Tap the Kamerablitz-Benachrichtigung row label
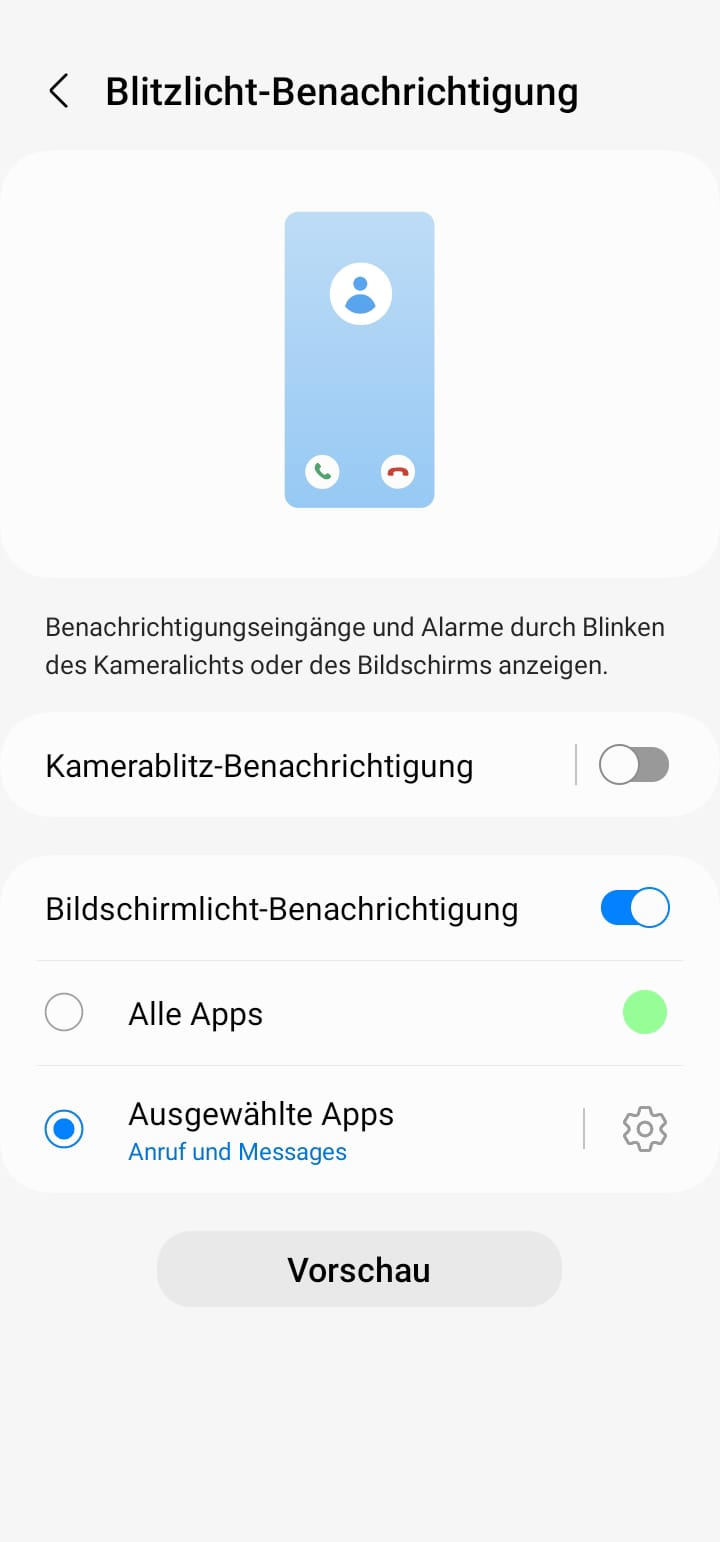Viewport: 720px width, 1542px height. (x=259, y=765)
